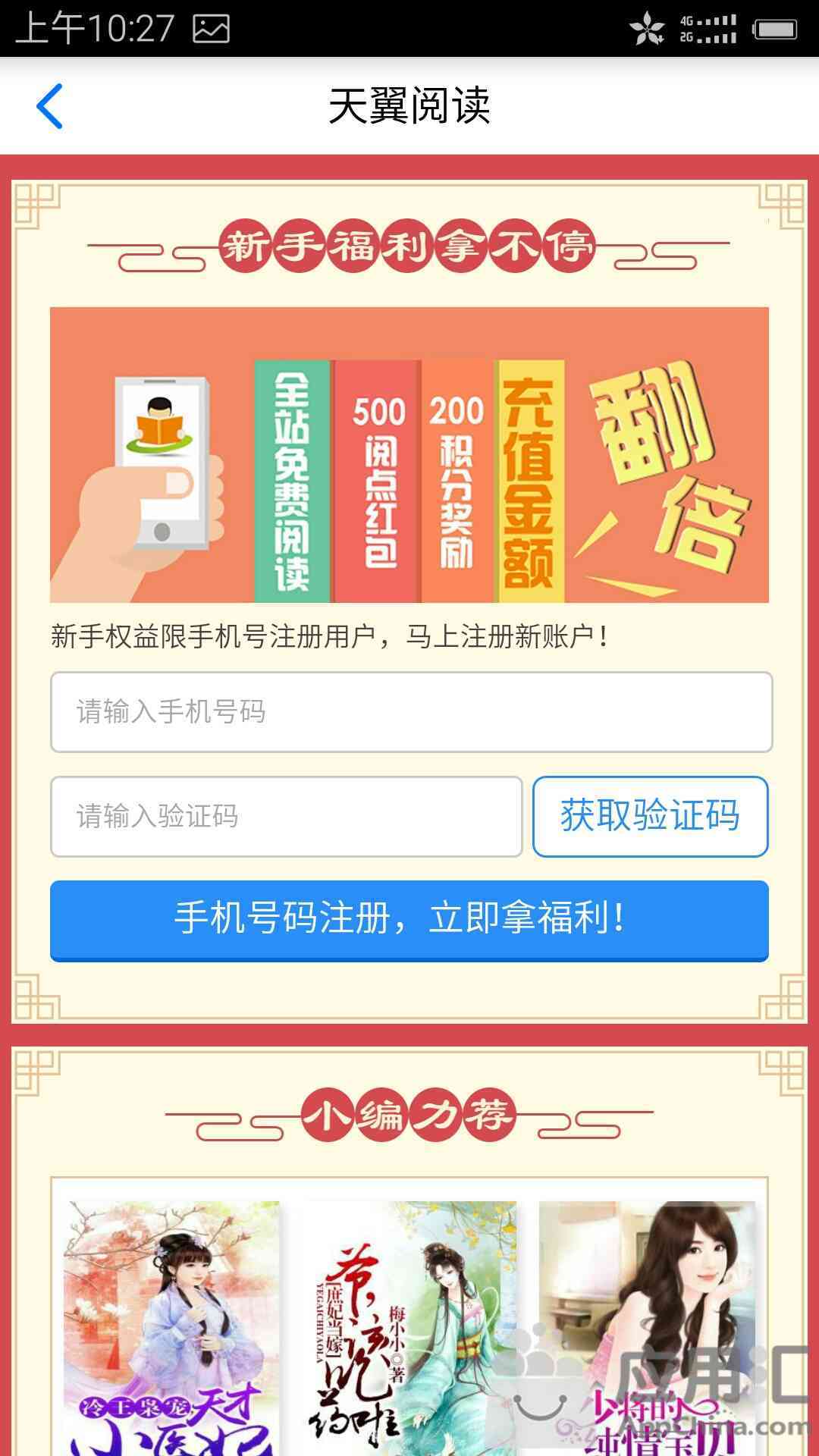Focus the phone number input field

[x=411, y=712]
